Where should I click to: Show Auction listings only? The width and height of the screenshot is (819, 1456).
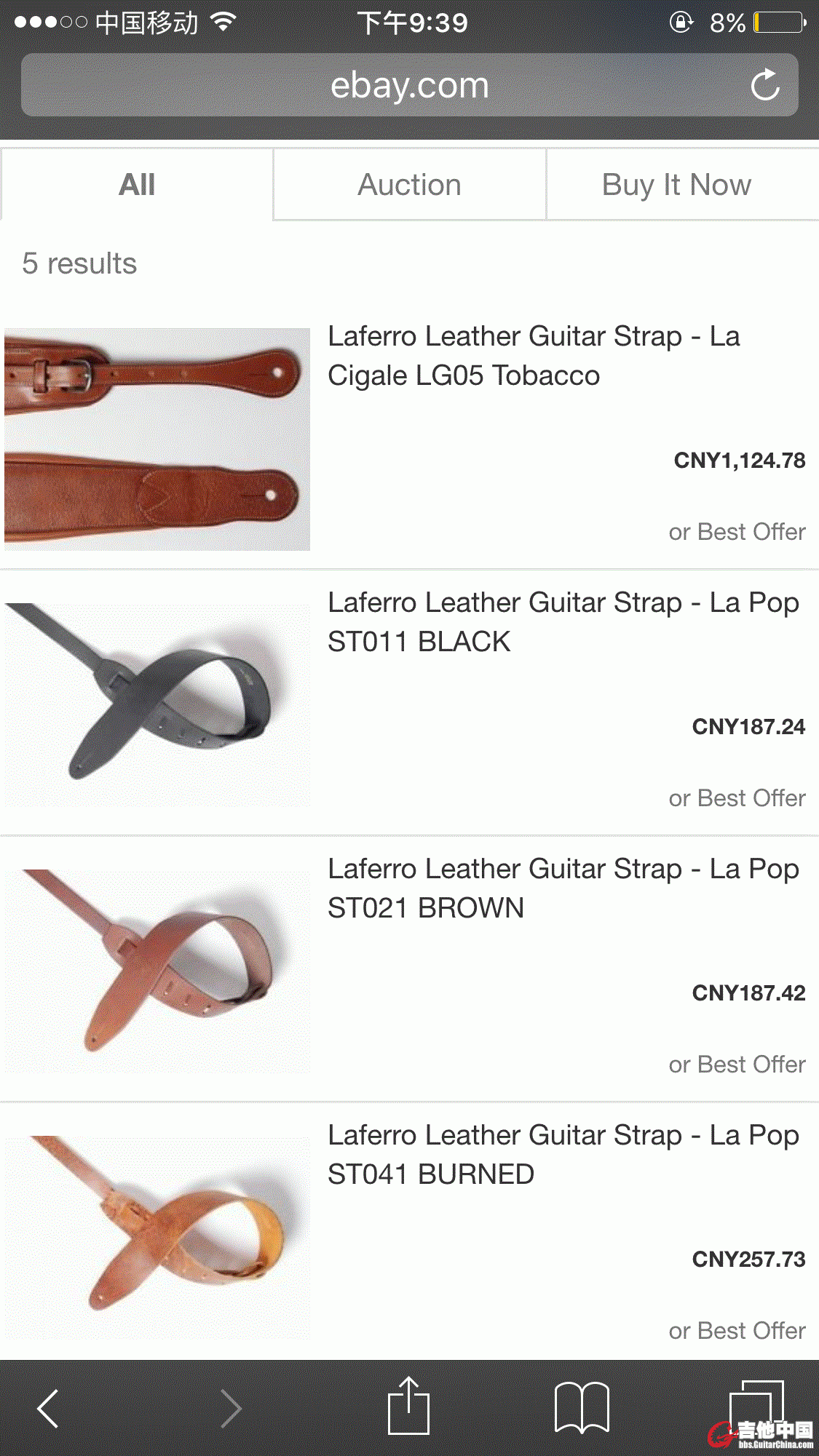(x=409, y=185)
